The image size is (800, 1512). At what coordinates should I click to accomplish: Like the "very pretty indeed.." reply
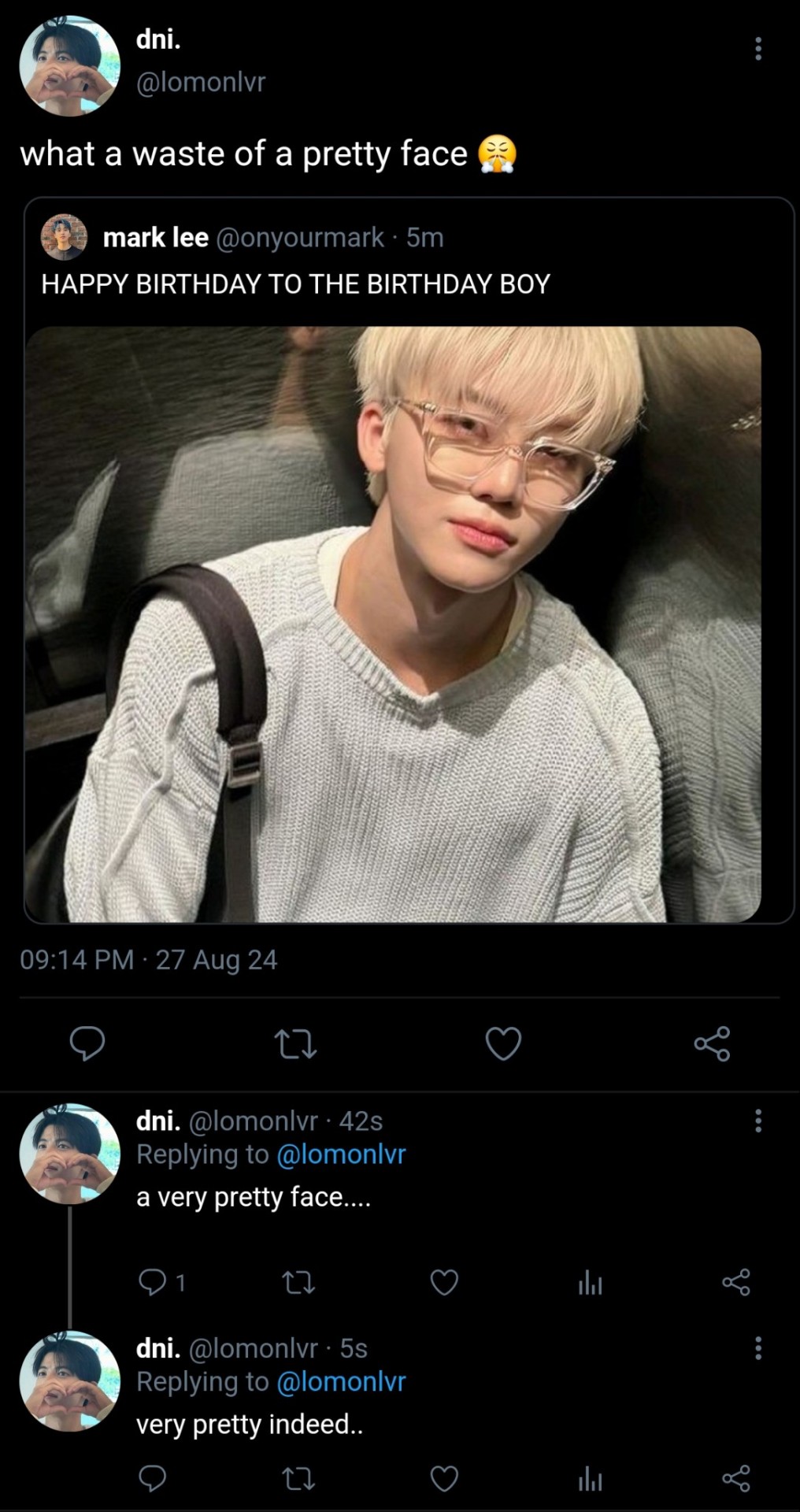click(x=444, y=1479)
